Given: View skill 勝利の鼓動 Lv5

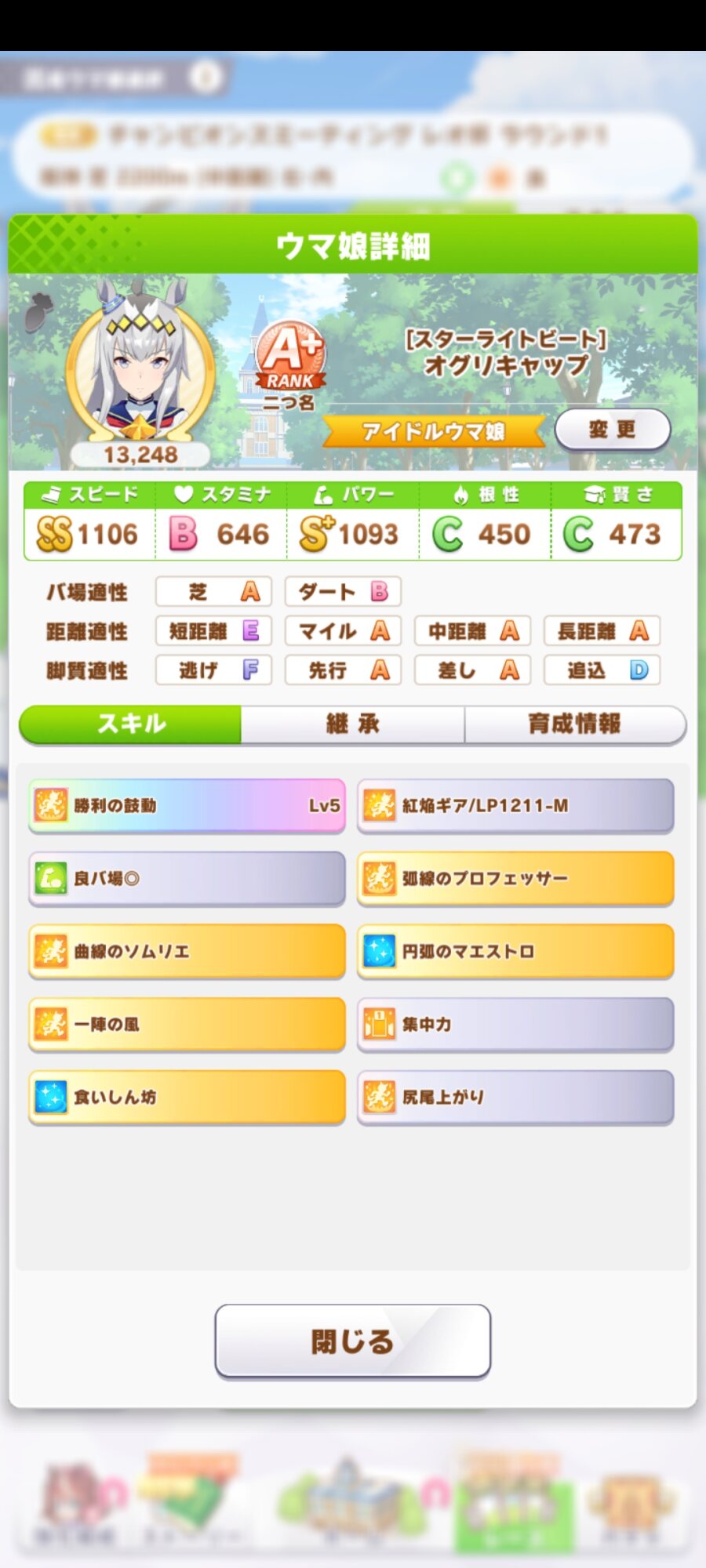Looking at the screenshot, I should 187,805.
